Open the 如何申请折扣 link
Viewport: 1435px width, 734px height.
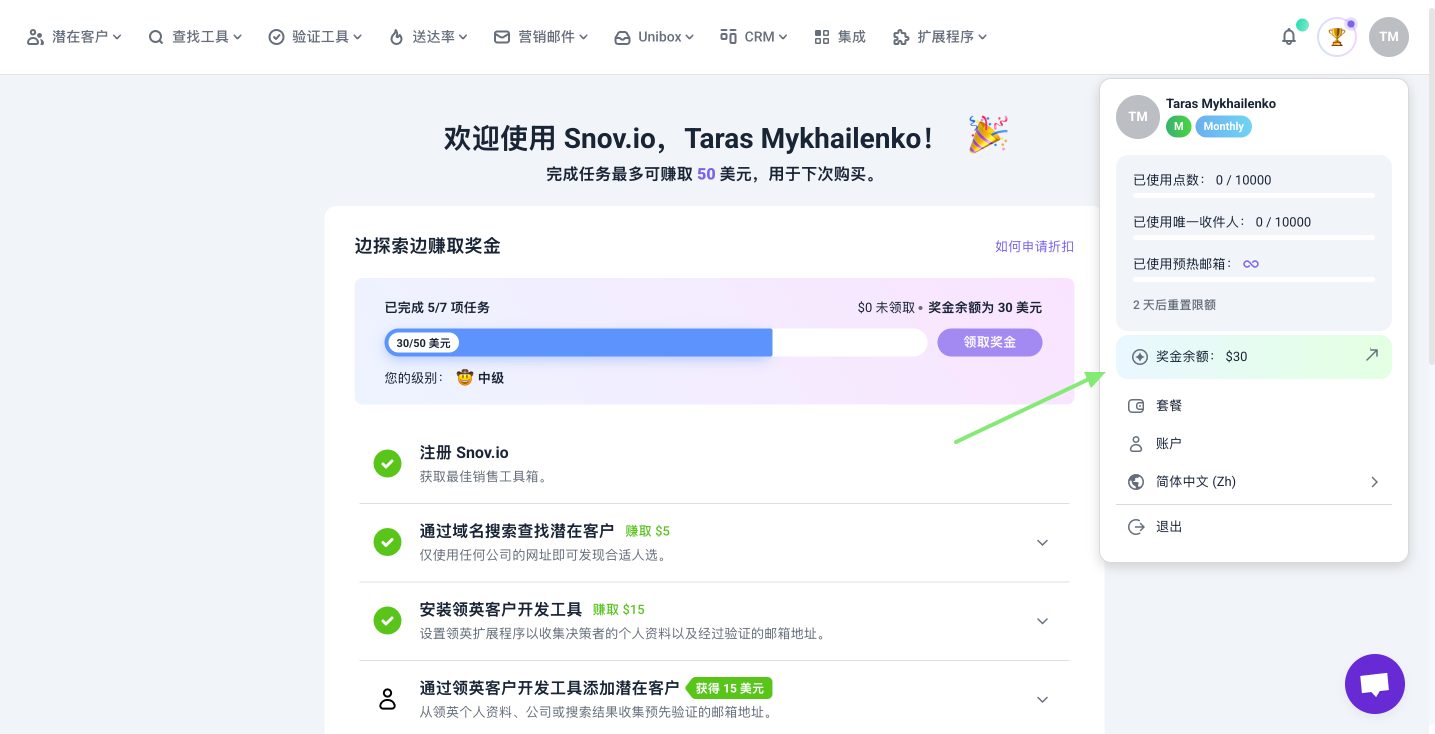pos(1034,246)
